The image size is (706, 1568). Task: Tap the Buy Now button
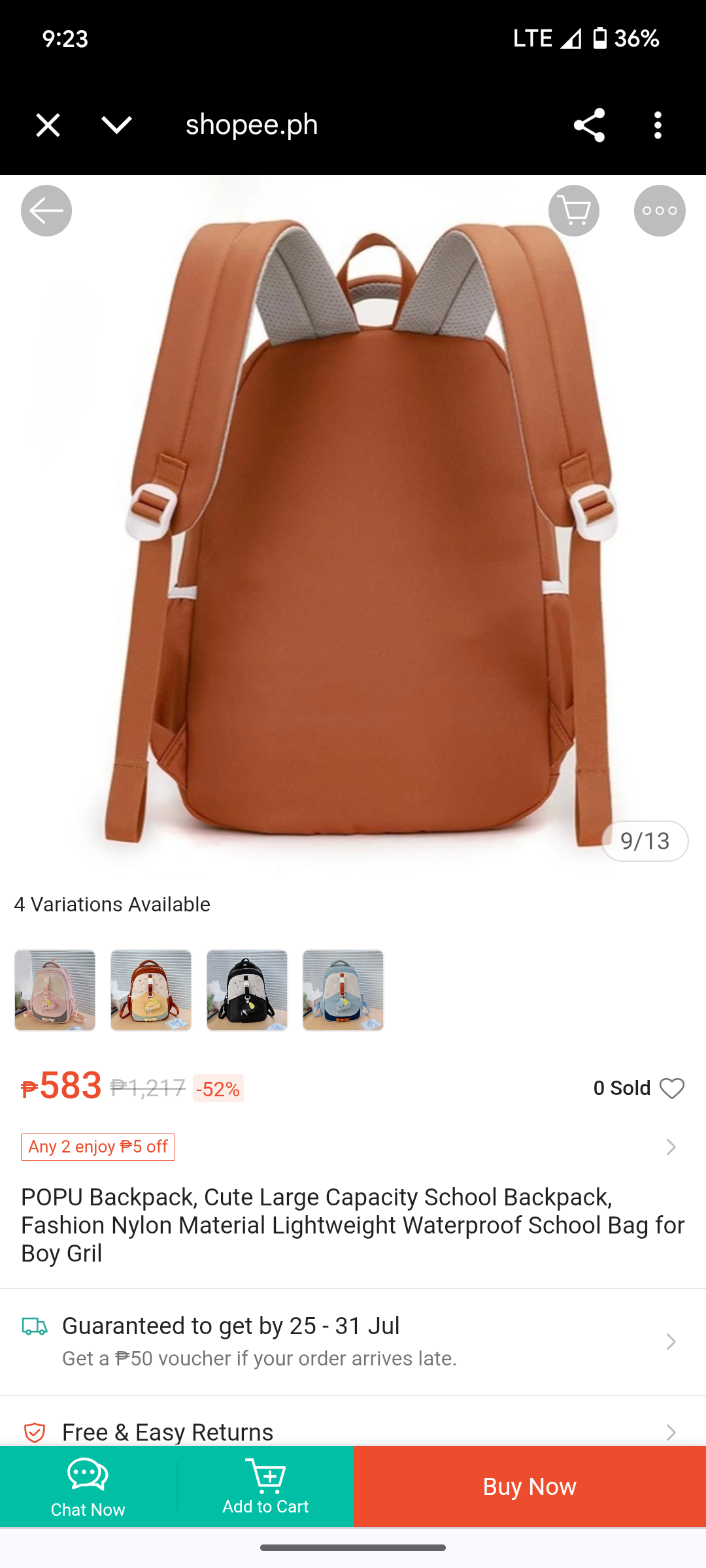pyautogui.click(x=529, y=1486)
